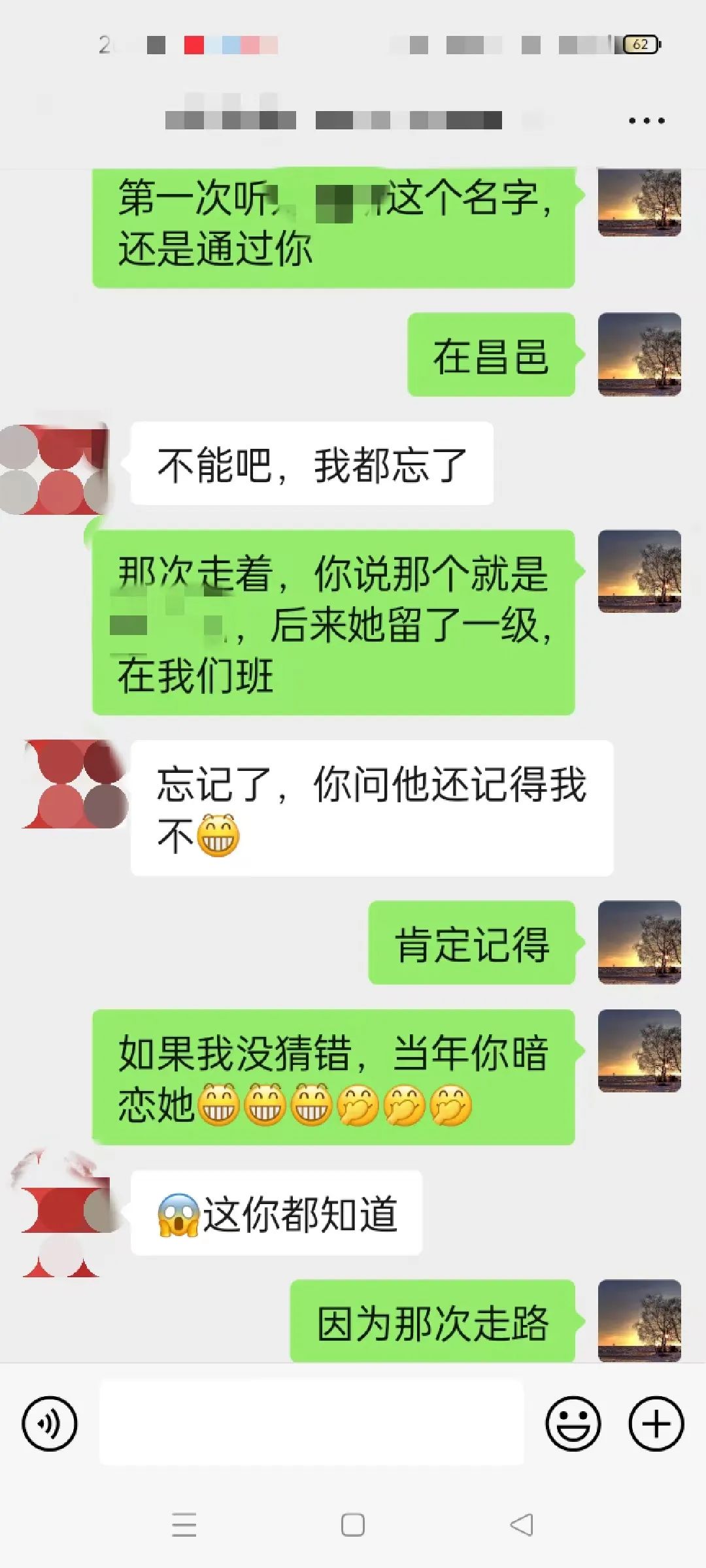Open the three-dot chat options menu
Image resolution: width=706 pixels, height=1568 pixels.
point(647,121)
